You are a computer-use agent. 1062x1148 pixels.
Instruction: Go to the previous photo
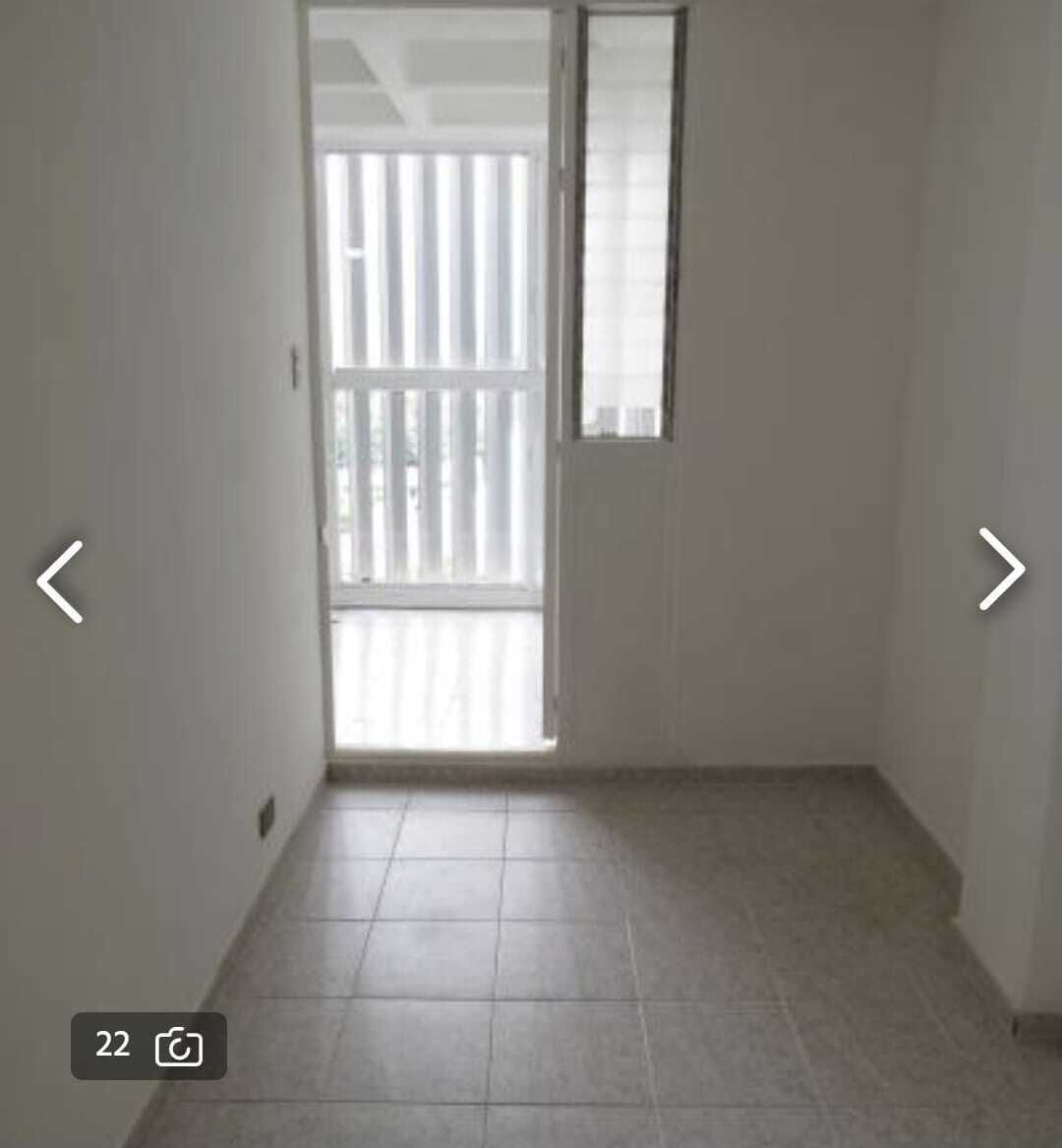point(60,581)
